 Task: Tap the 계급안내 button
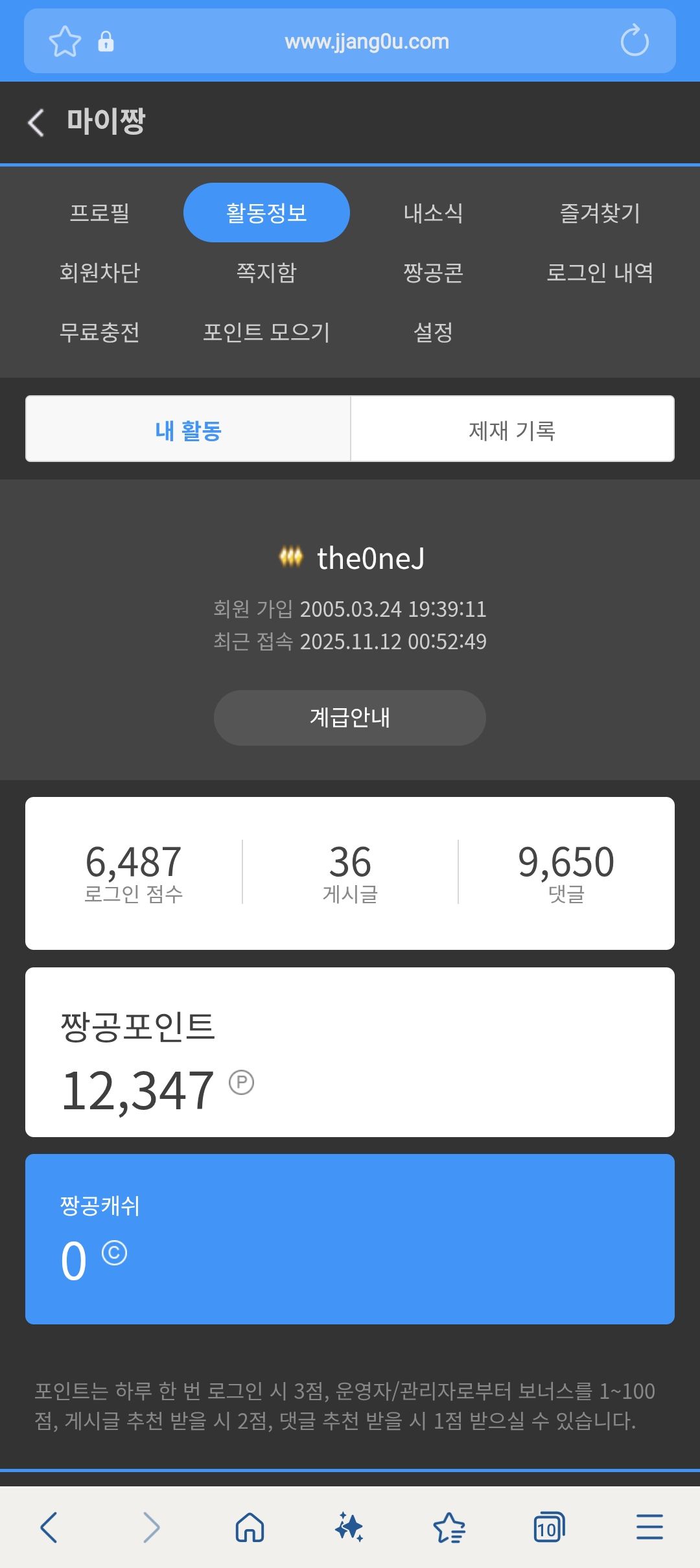(x=349, y=717)
